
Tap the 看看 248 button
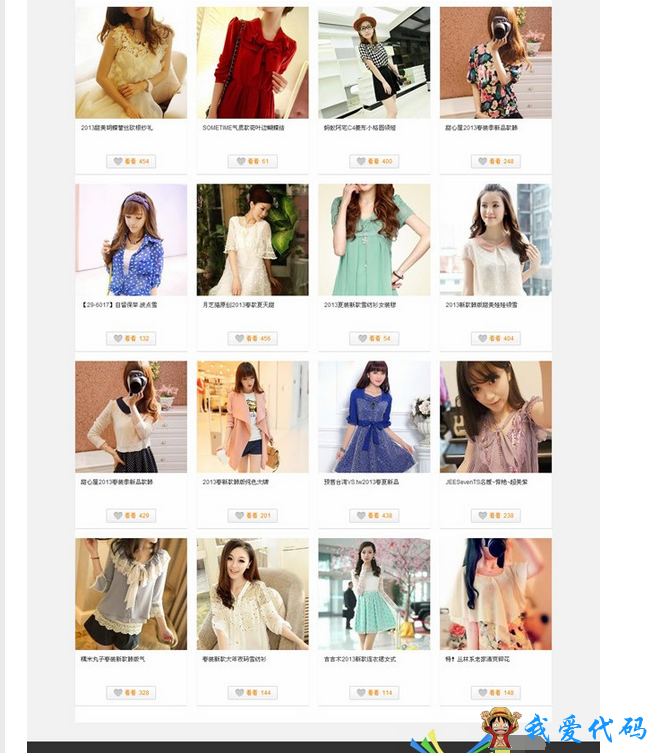(x=496, y=161)
